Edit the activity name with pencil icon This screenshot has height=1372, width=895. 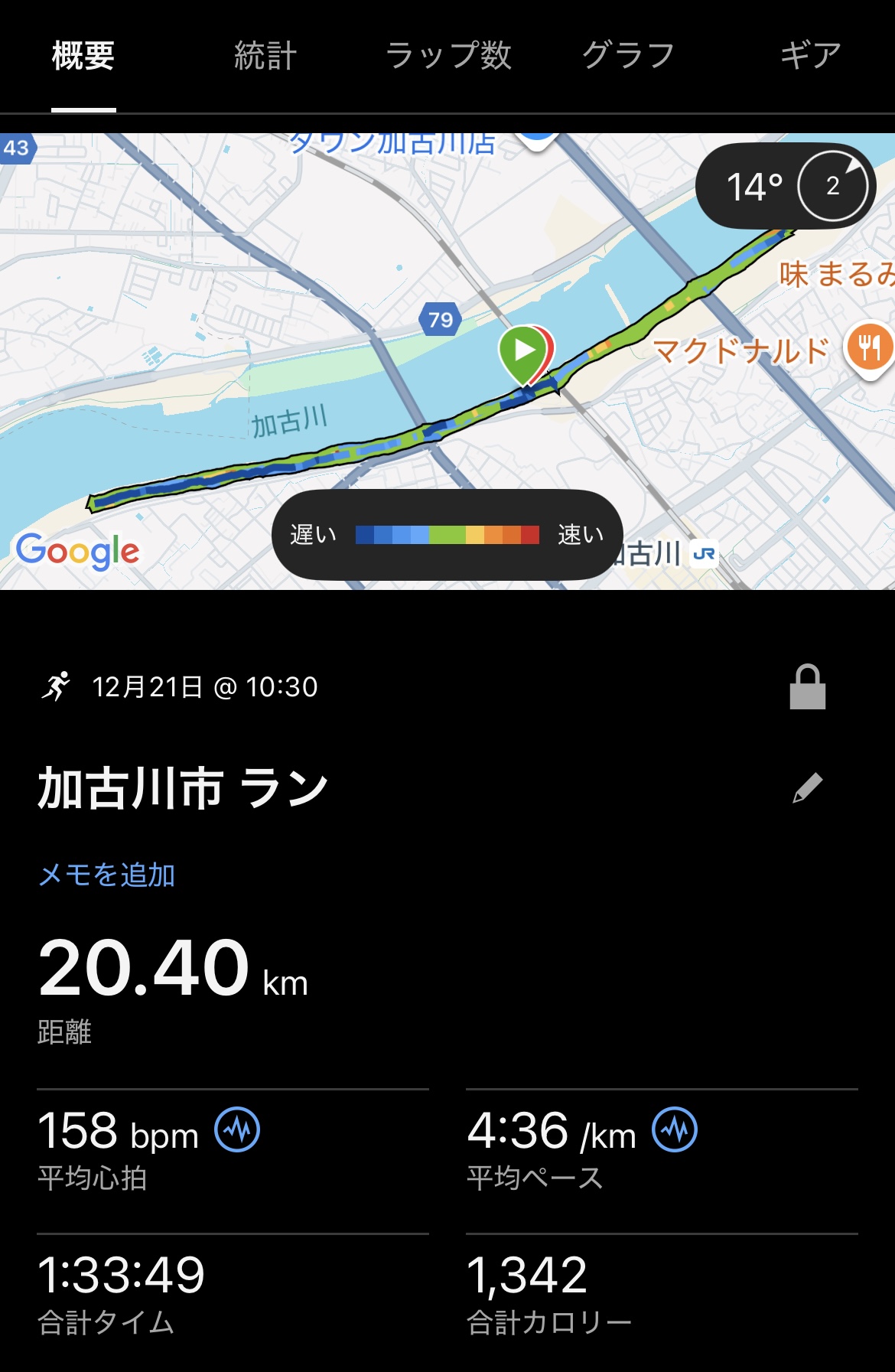click(x=807, y=788)
